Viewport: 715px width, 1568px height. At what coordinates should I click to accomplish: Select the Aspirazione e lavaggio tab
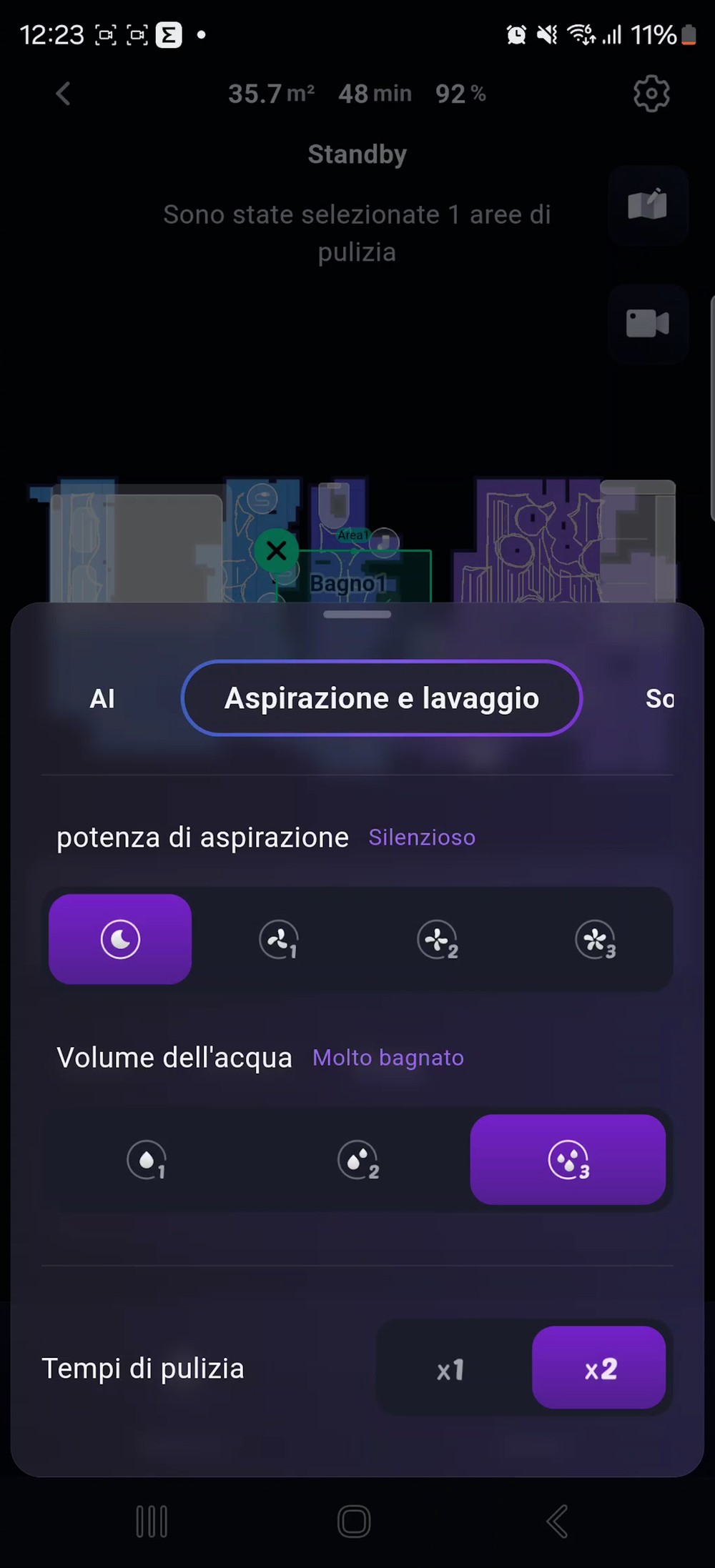click(382, 699)
